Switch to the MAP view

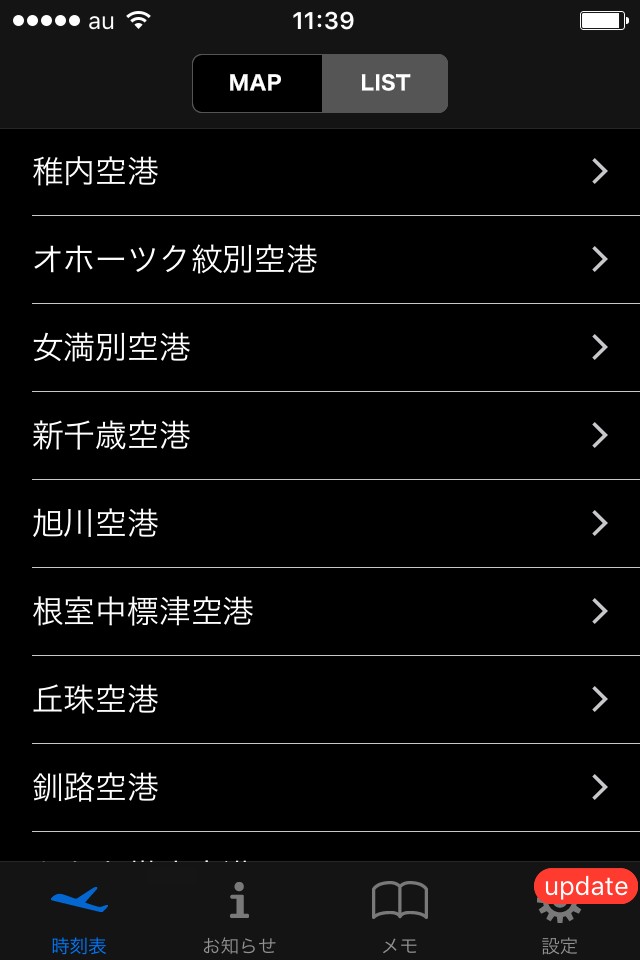click(x=257, y=83)
